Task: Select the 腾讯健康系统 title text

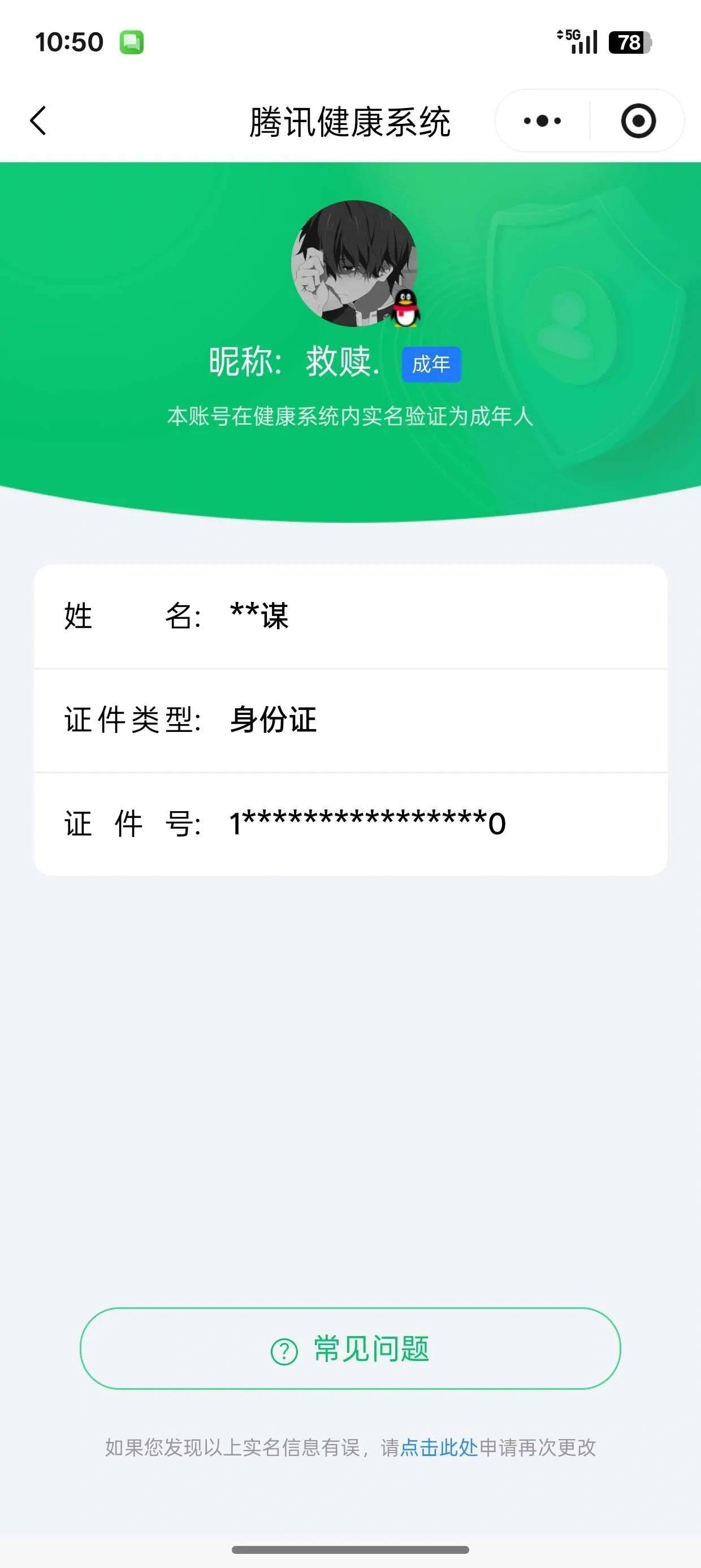Action: click(x=350, y=120)
